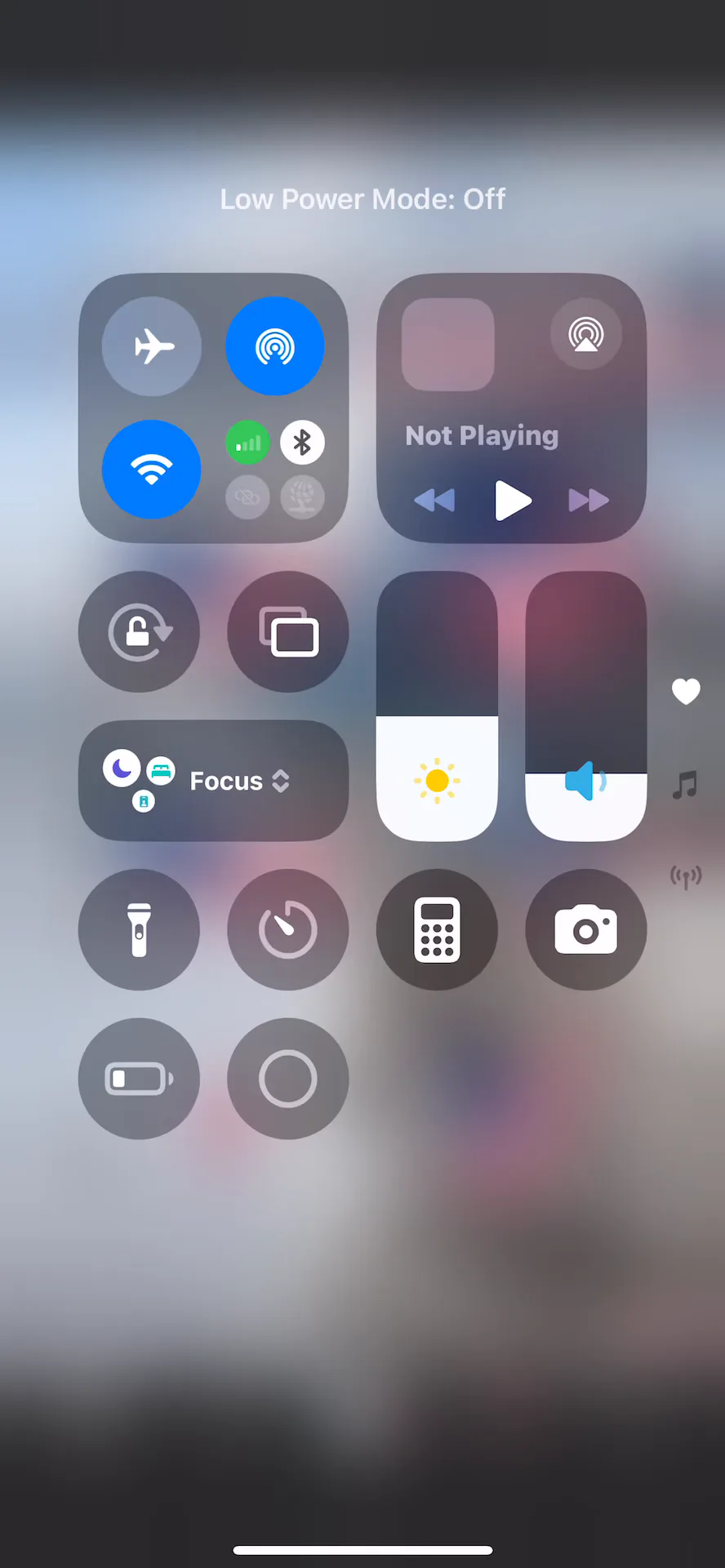Skip to the next track
Viewport: 725px width, 1568px height.
589,501
